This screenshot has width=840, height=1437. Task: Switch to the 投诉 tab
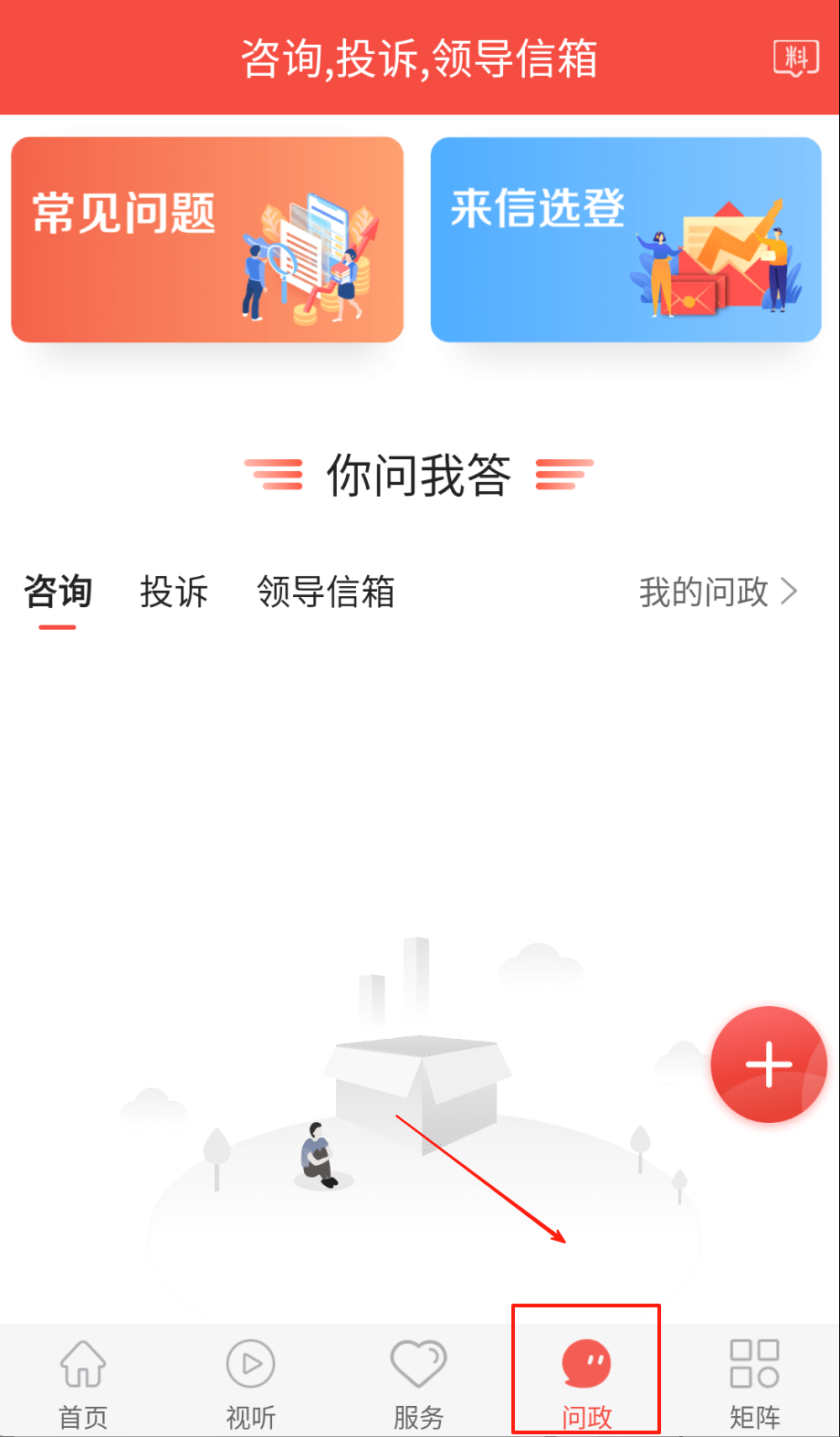[173, 592]
